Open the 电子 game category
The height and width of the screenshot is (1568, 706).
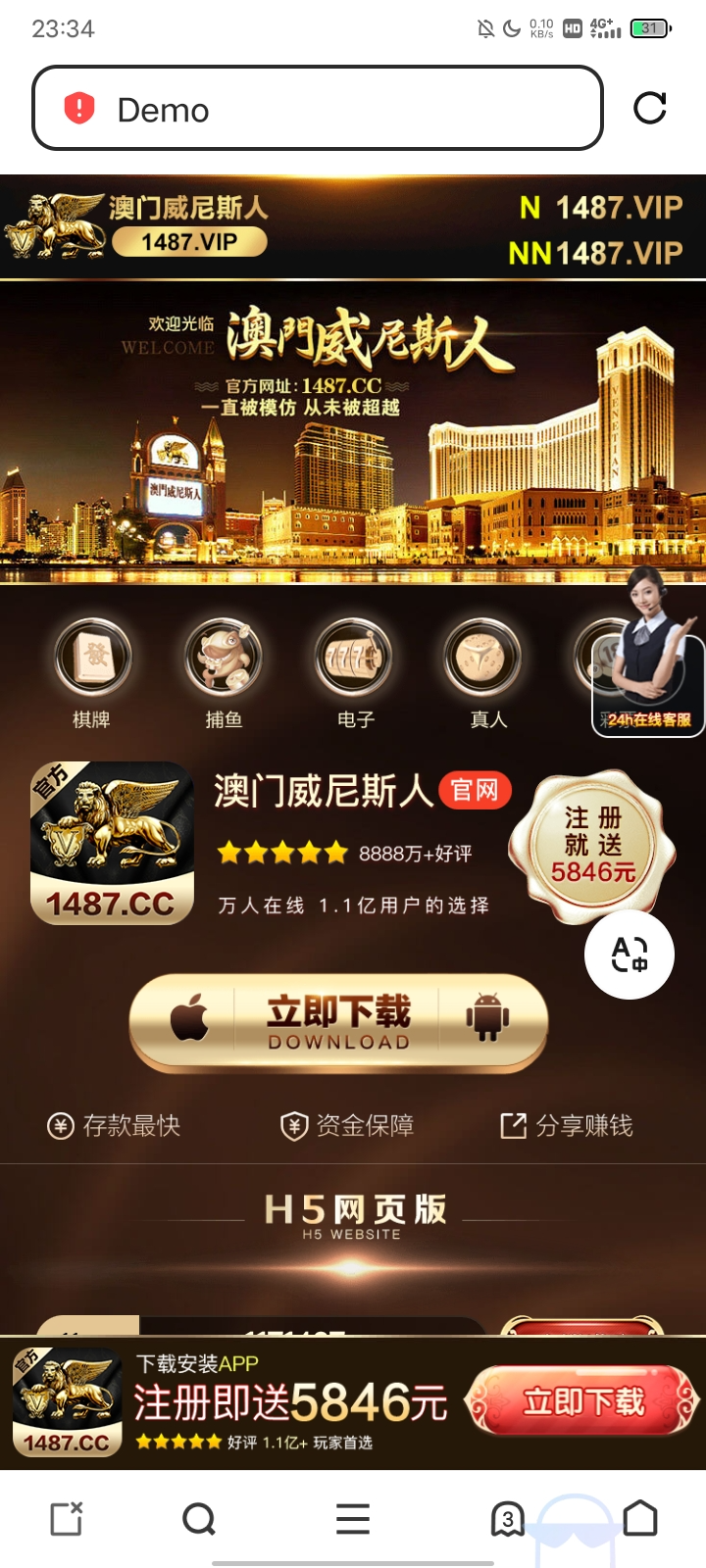(354, 673)
